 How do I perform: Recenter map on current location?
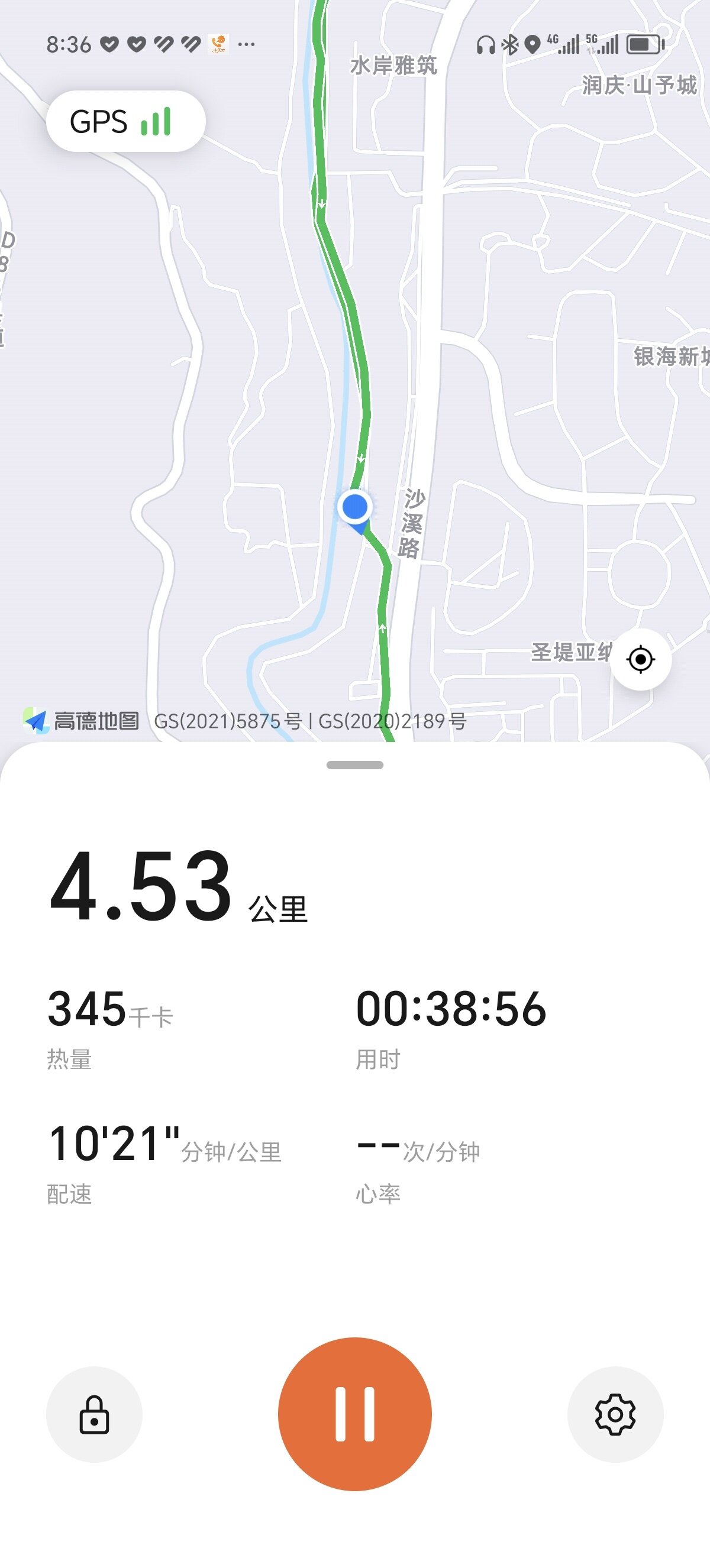click(x=641, y=659)
